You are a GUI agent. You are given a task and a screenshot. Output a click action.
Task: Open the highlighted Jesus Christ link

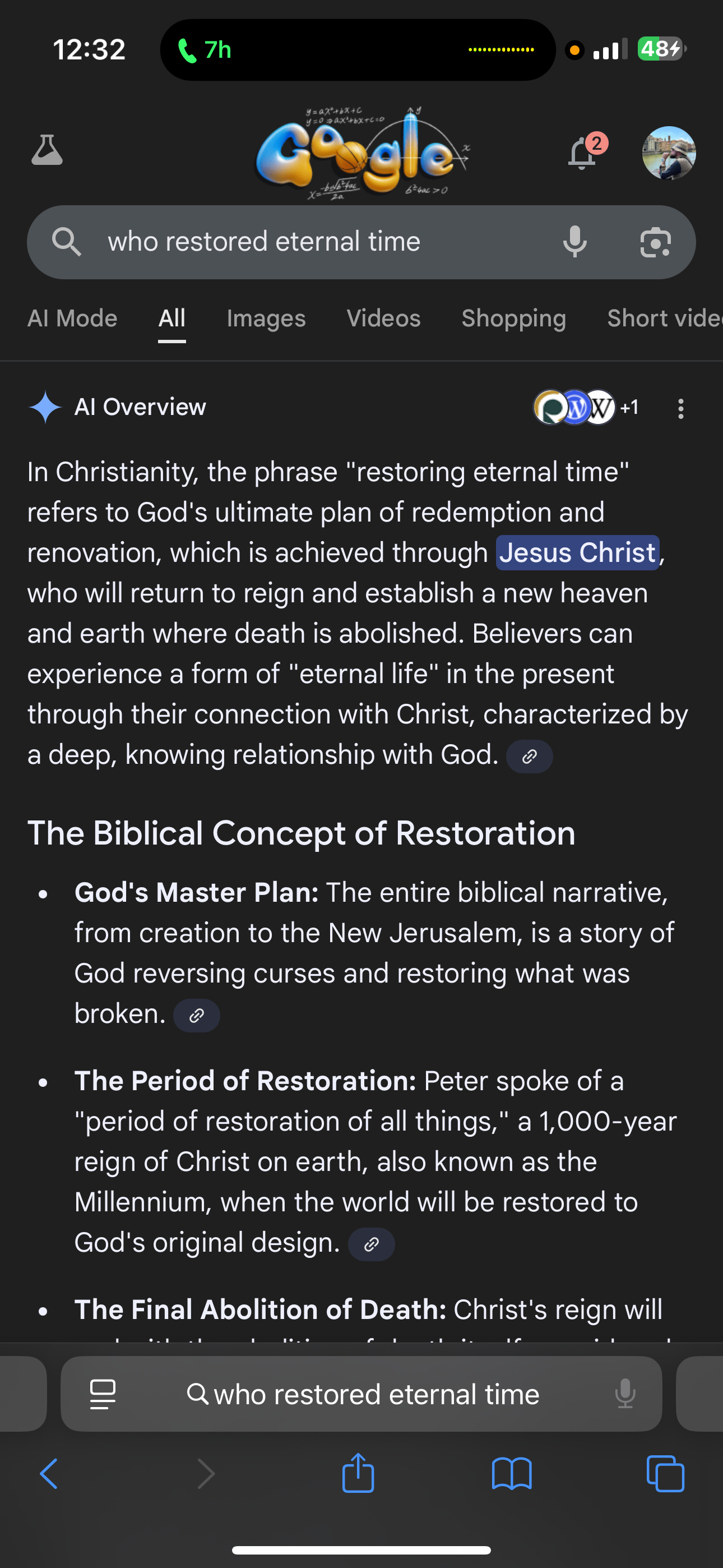(577, 553)
